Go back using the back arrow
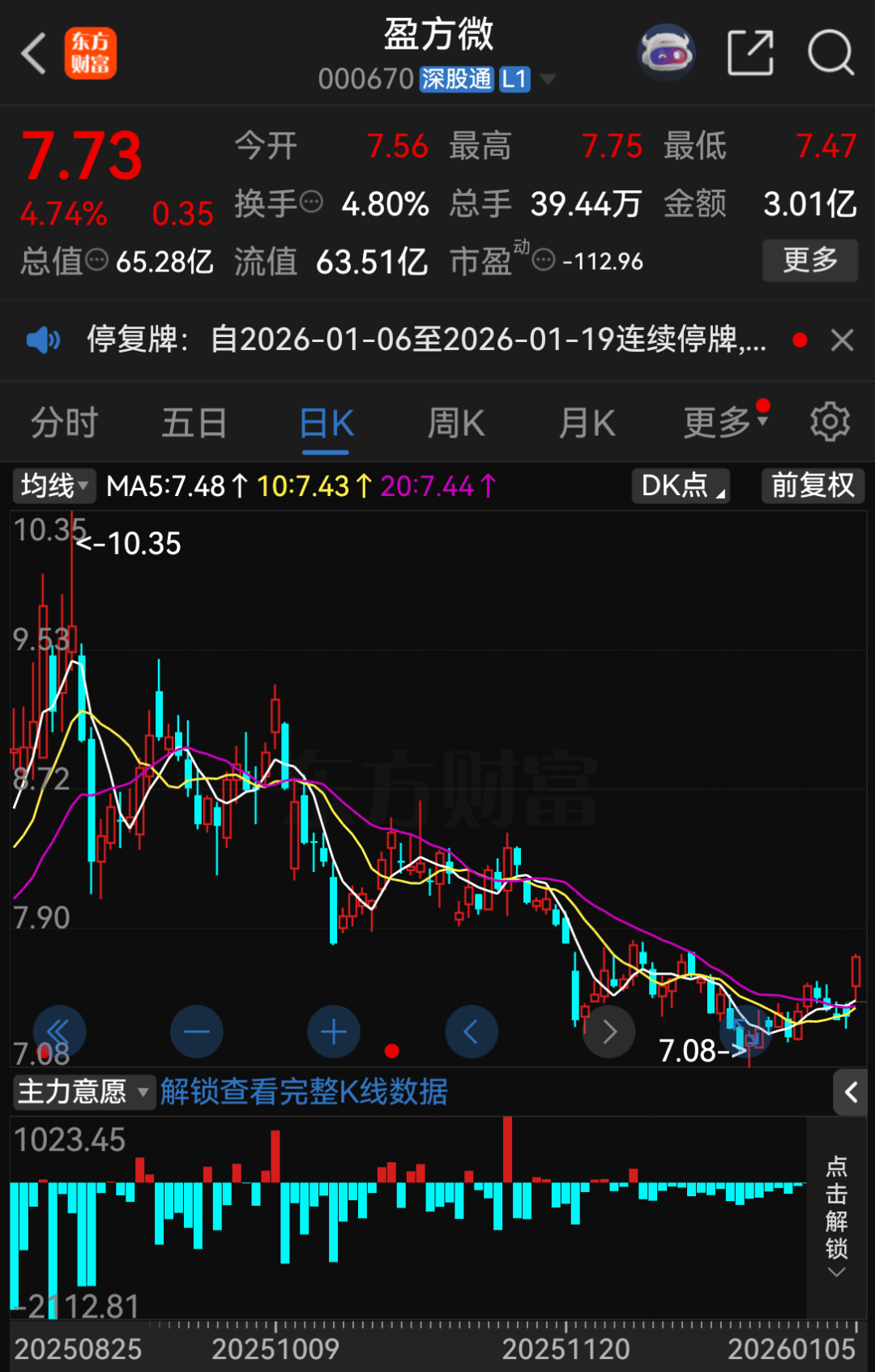The width and height of the screenshot is (875, 1372). tap(32, 51)
